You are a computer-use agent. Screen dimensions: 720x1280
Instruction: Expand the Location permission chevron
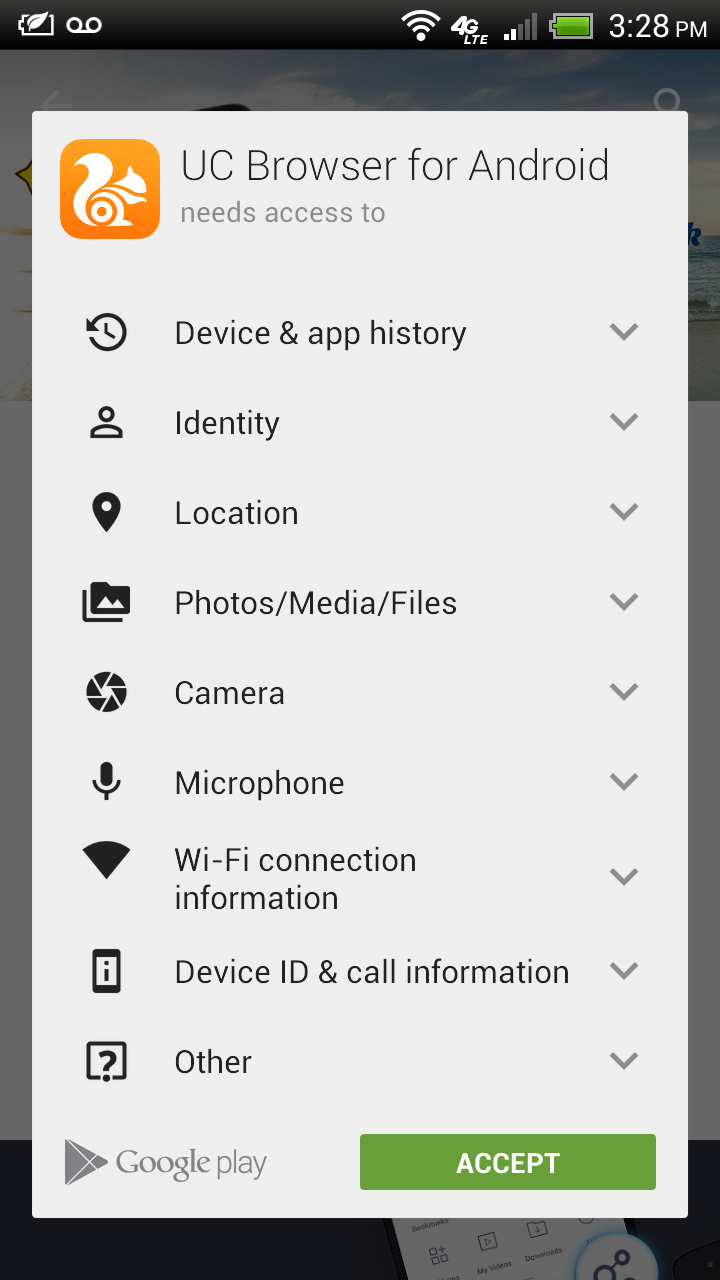tap(623, 511)
